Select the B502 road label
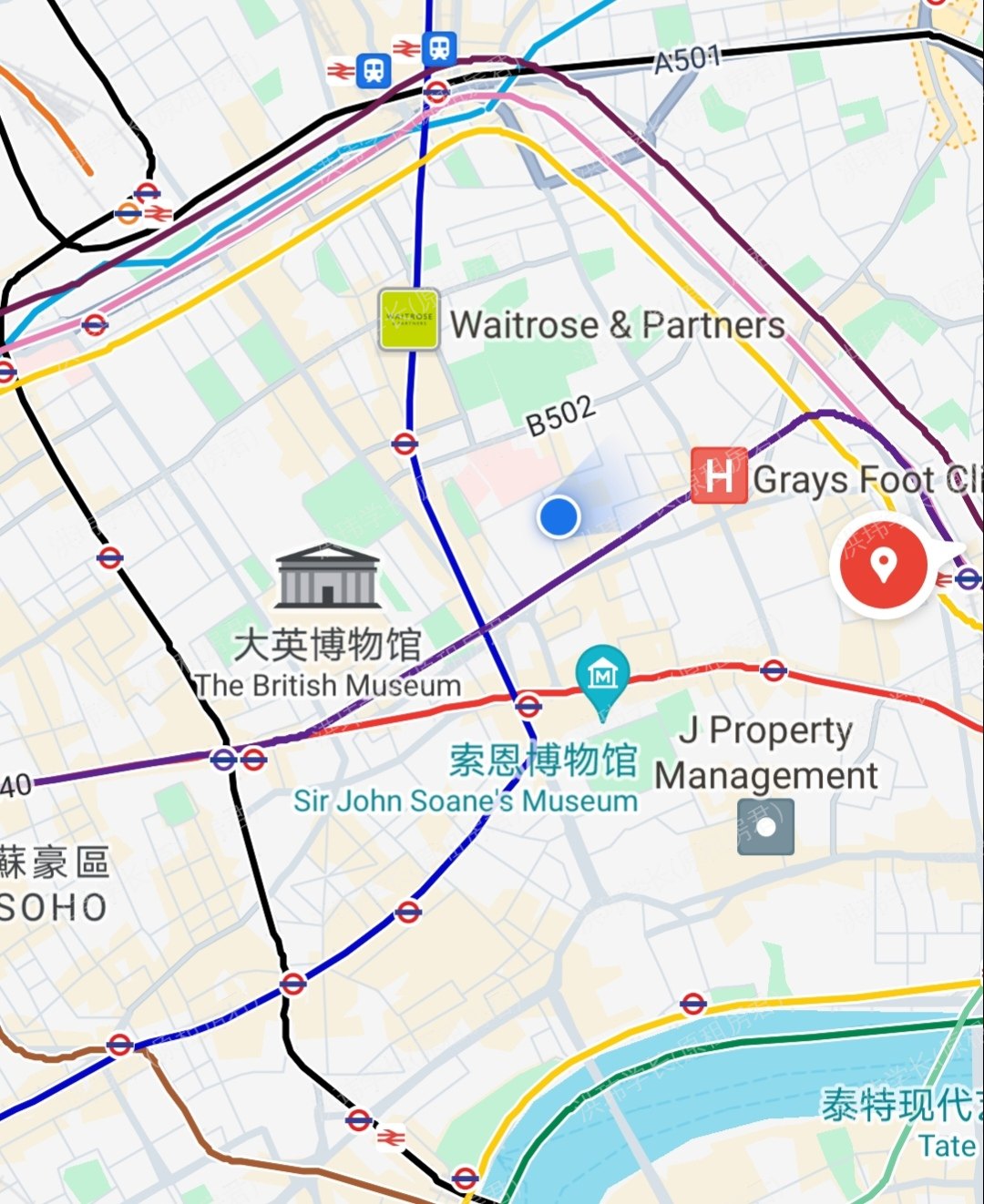This screenshot has height=1204, width=984. pyautogui.click(x=560, y=414)
